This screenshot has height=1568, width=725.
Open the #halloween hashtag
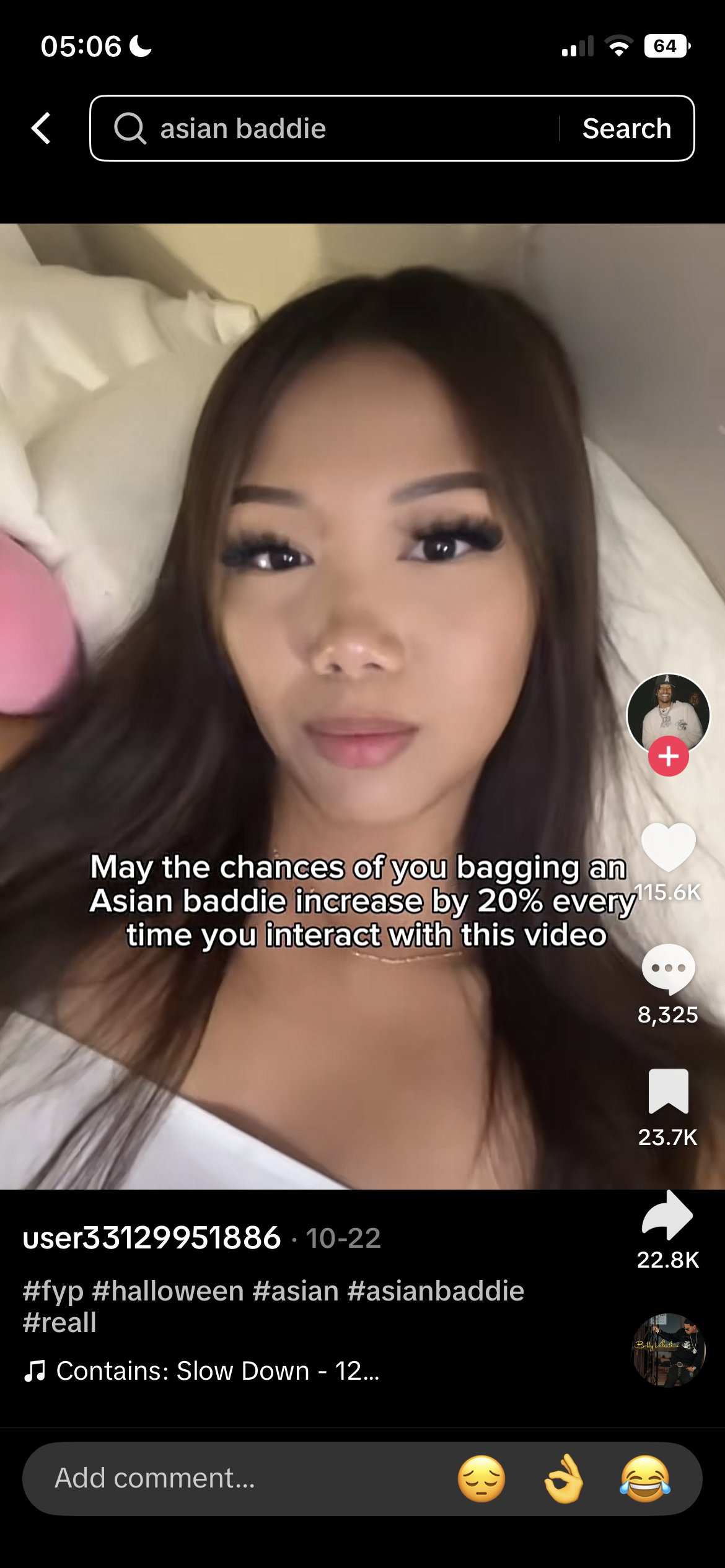tap(168, 1291)
